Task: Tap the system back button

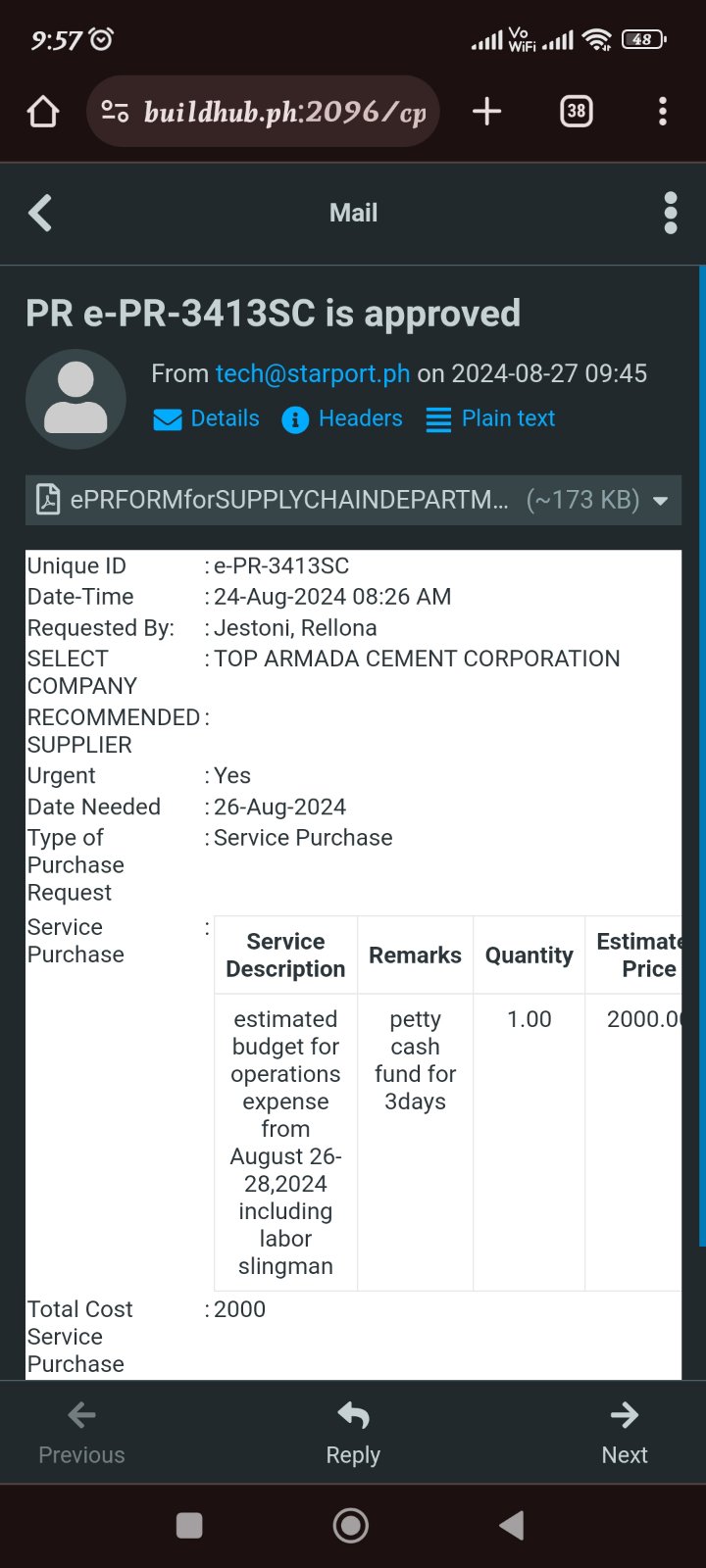Action: pyautogui.click(x=511, y=1525)
